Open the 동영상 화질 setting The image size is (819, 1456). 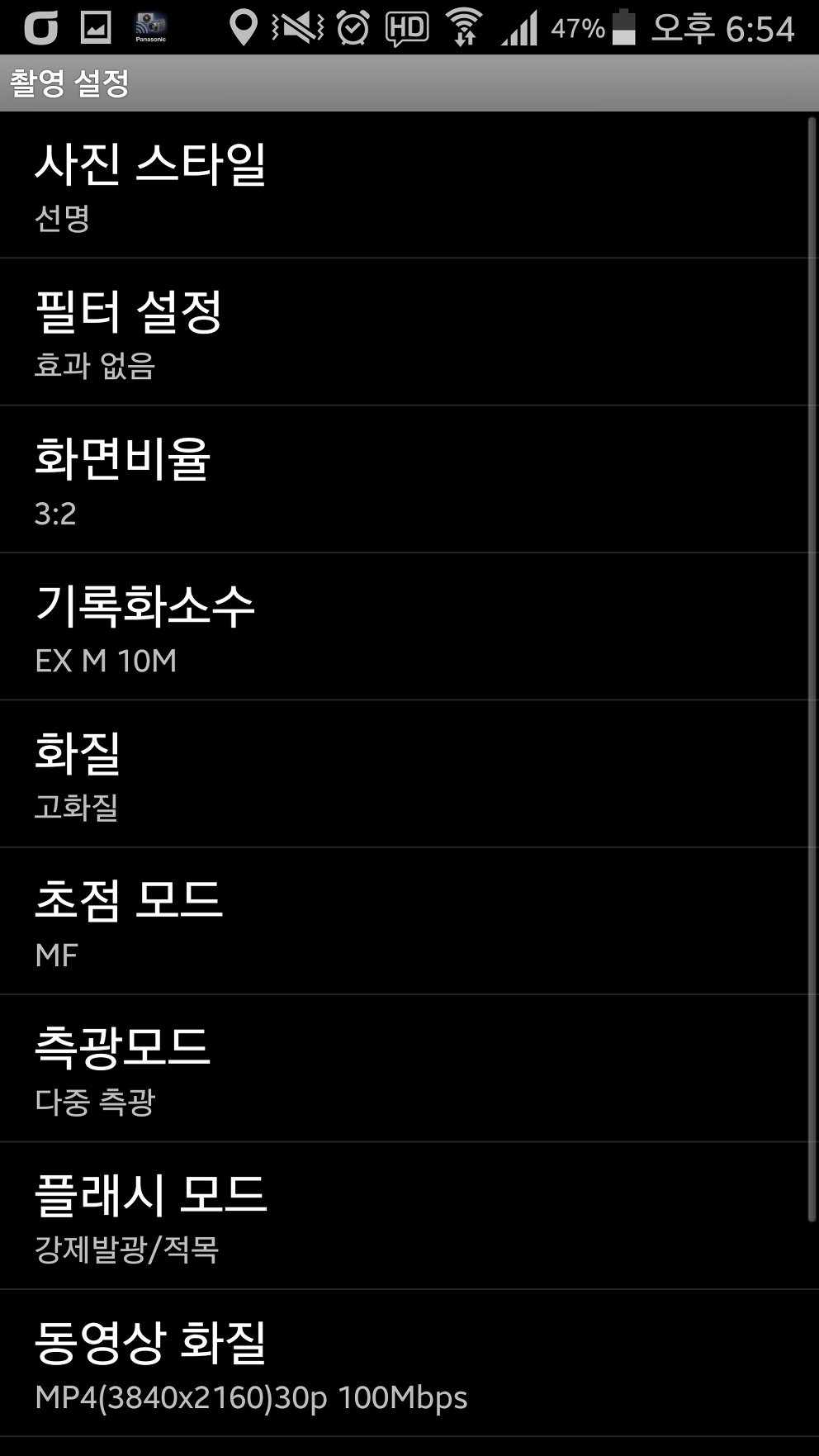coord(403,1363)
